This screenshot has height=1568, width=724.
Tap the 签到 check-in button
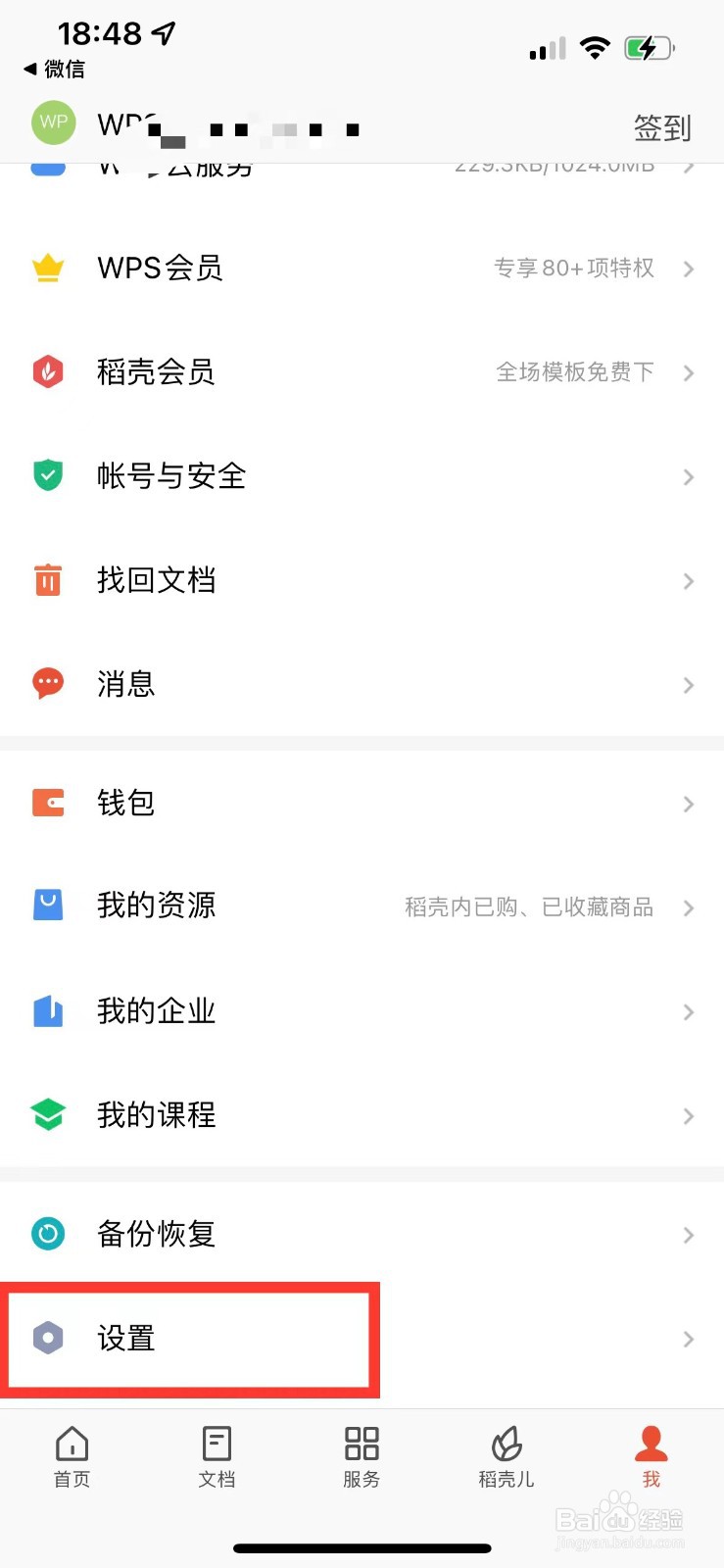(662, 127)
